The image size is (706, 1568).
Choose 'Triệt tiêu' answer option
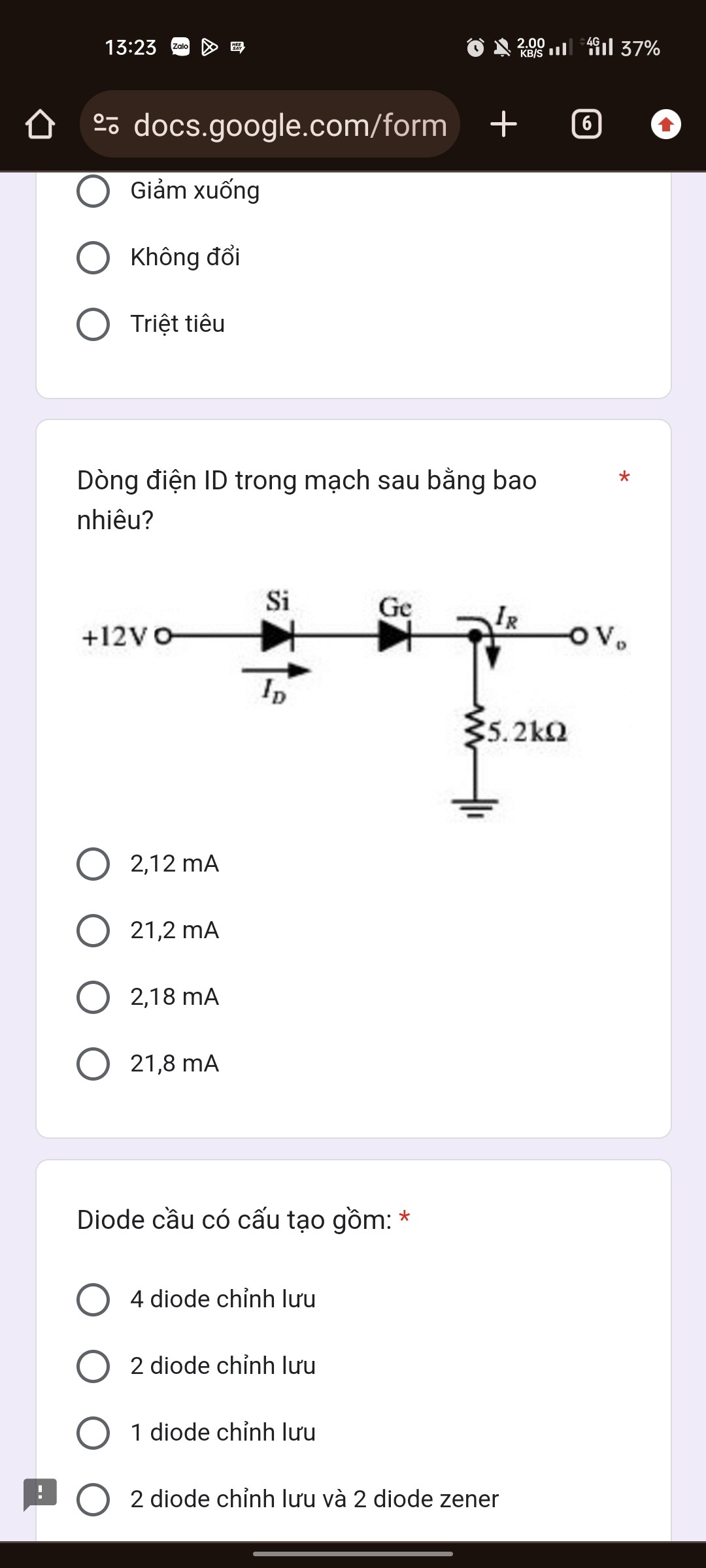(x=93, y=323)
